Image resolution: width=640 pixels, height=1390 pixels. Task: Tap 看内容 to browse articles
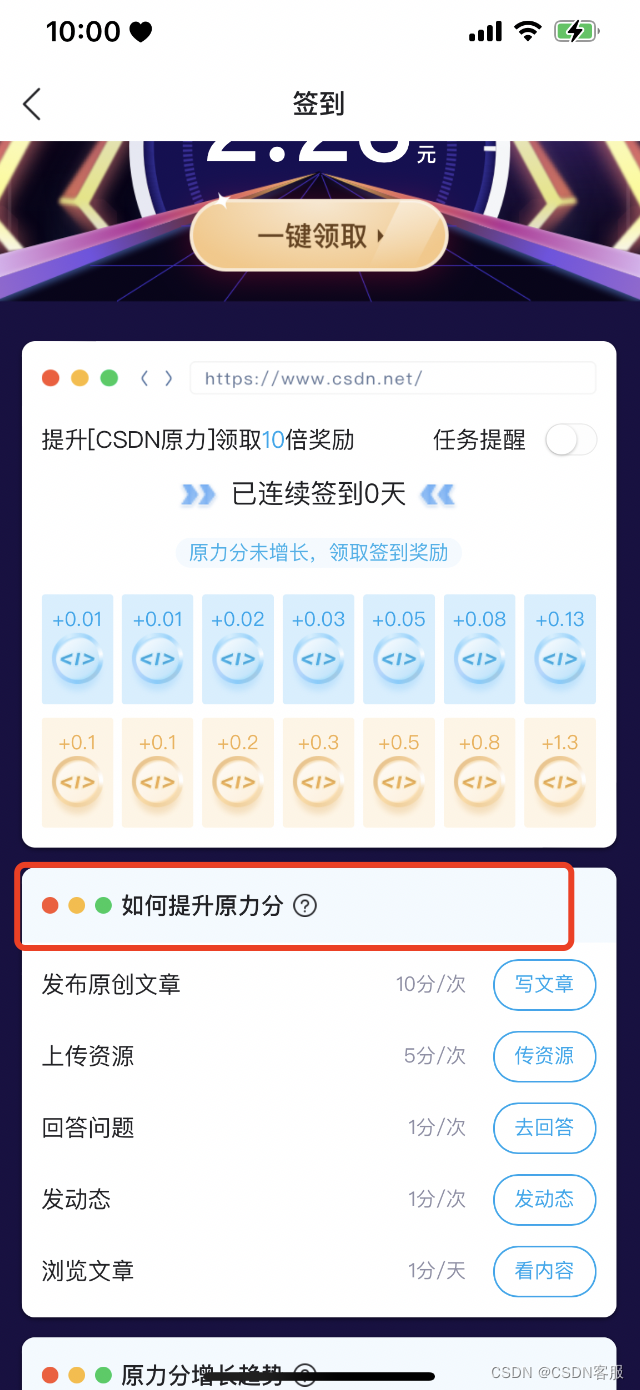[544, 1271]
